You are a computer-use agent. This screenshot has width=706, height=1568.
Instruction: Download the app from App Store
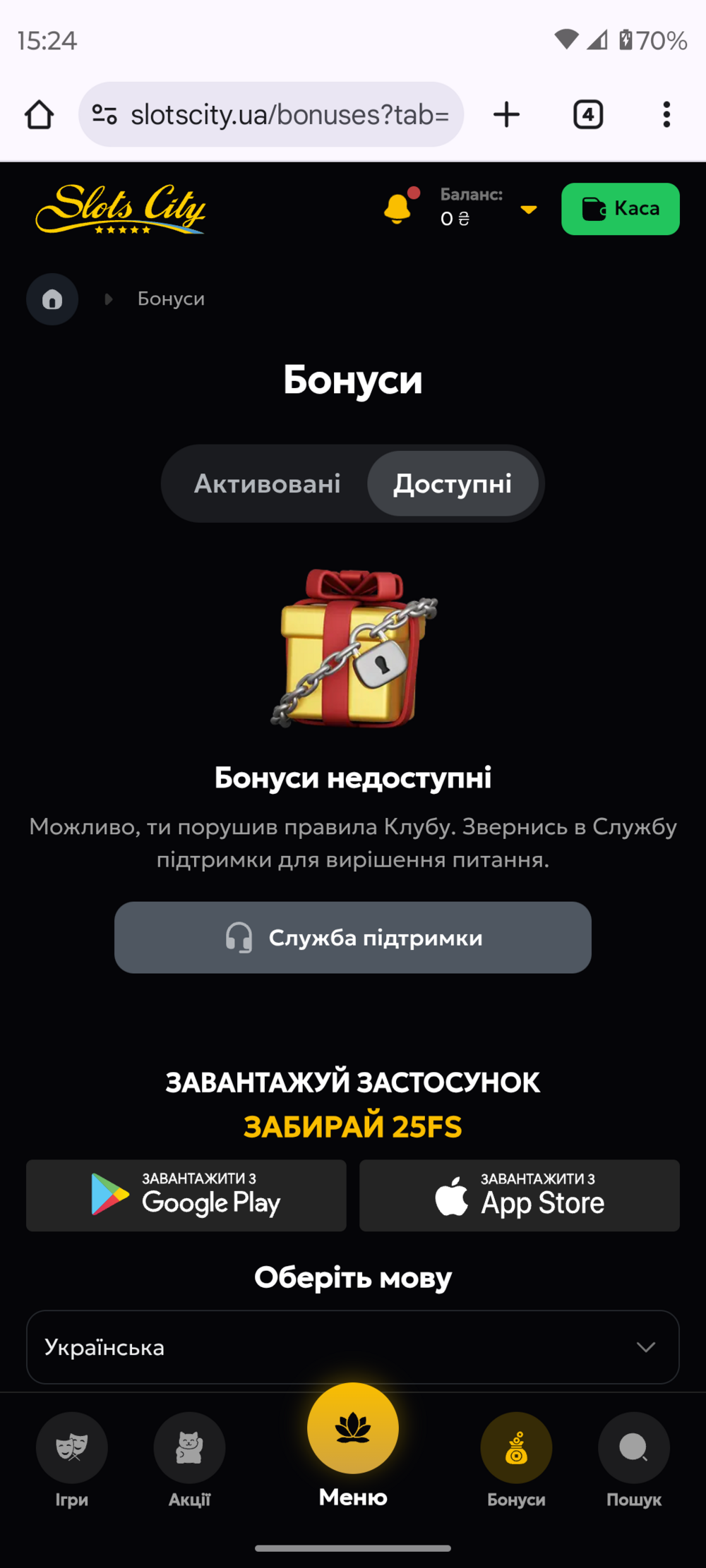tap(520, 1195)
